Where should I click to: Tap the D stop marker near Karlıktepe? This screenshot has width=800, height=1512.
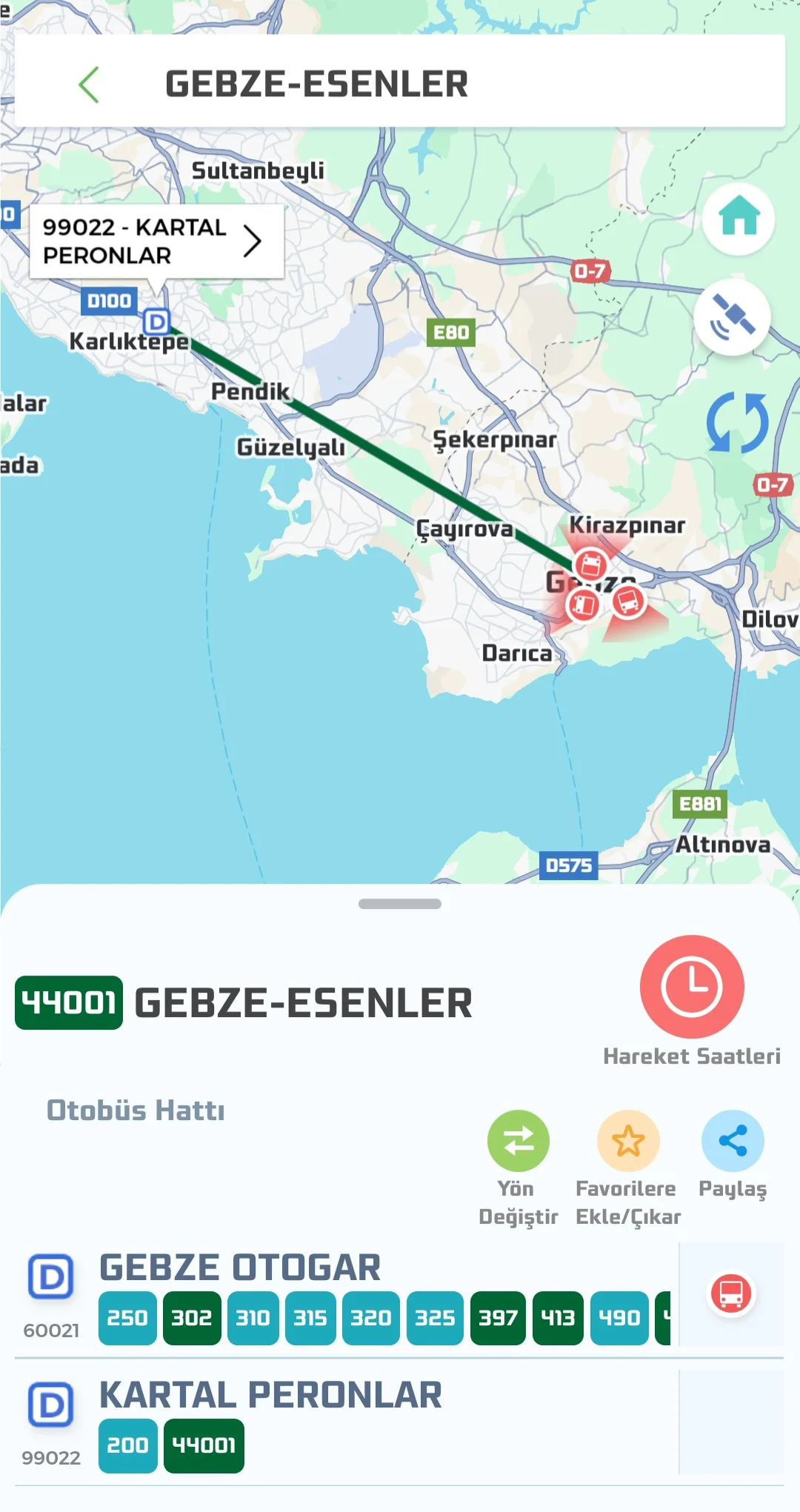tap(156, 322)
